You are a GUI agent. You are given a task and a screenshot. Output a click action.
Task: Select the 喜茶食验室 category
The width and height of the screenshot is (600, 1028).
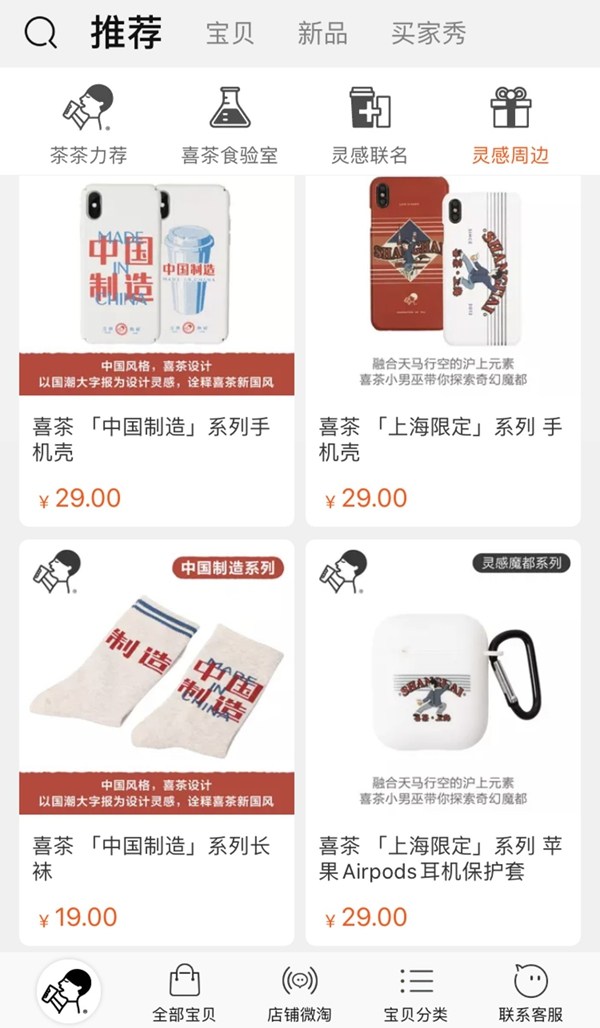[x=229, y=125]
